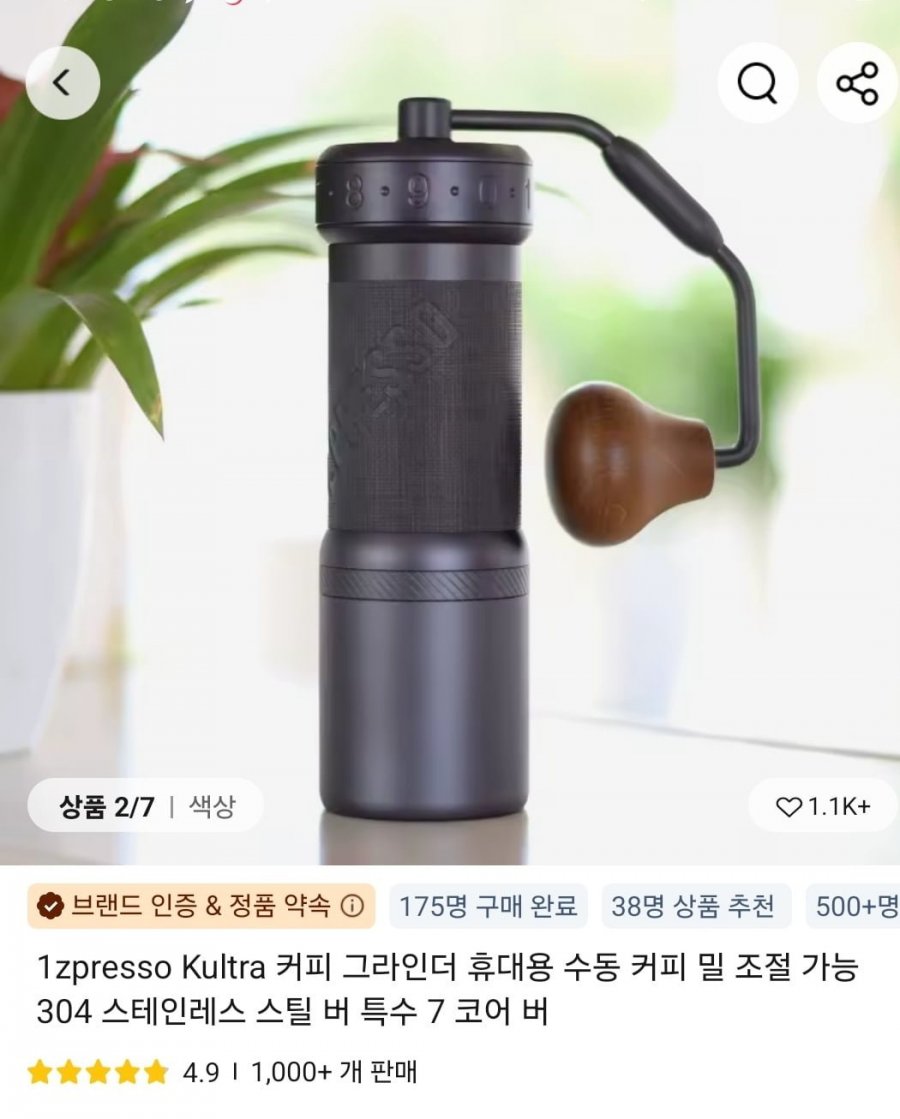Select the 38명 상품 추천 chip
The height and width of the screenshot is (1119, 900).
(692, 907)
